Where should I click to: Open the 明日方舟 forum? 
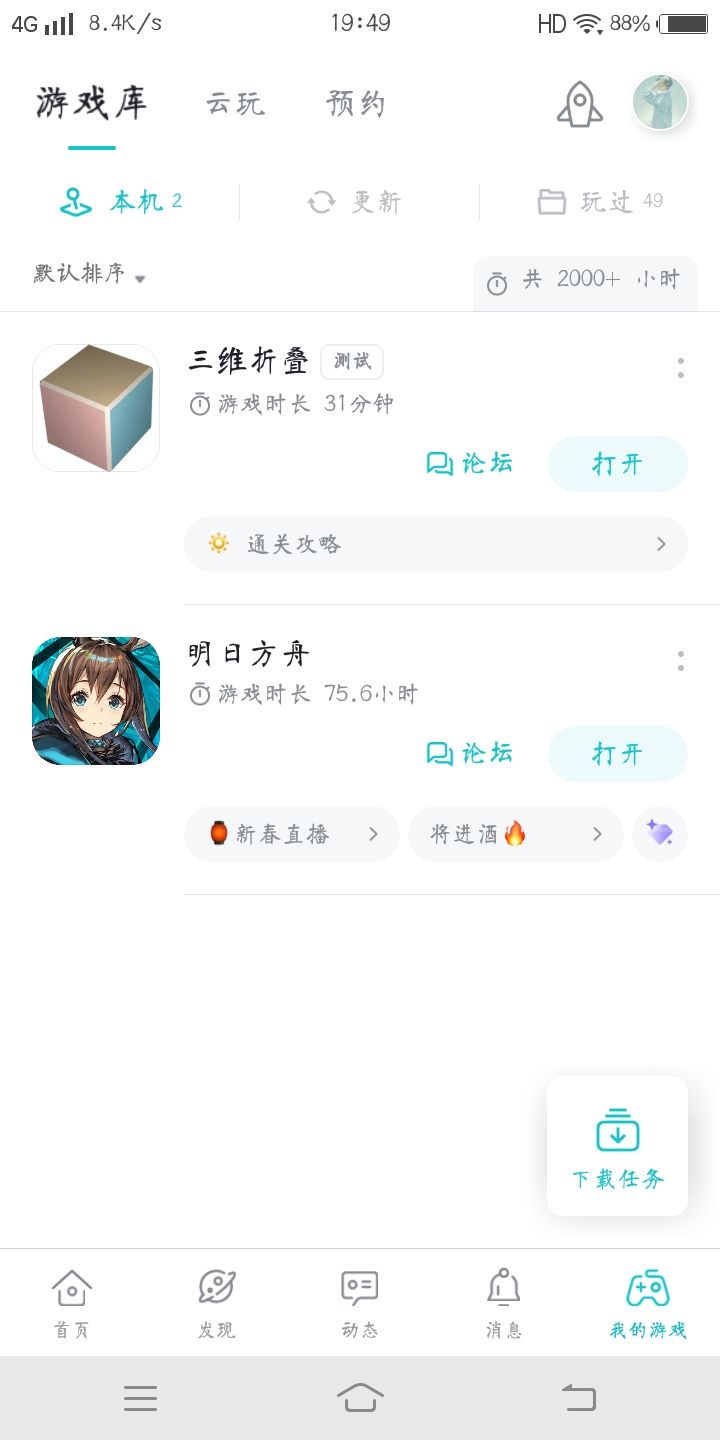[470, 754]
